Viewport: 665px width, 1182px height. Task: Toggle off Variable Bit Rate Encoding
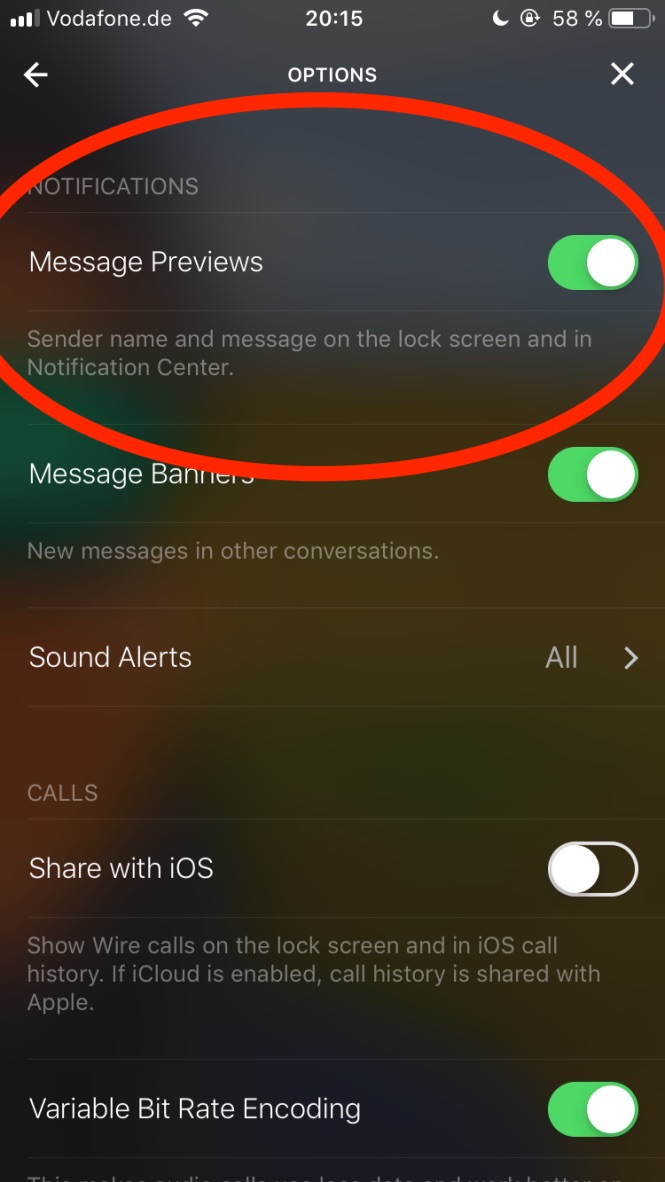point(593,1109)
